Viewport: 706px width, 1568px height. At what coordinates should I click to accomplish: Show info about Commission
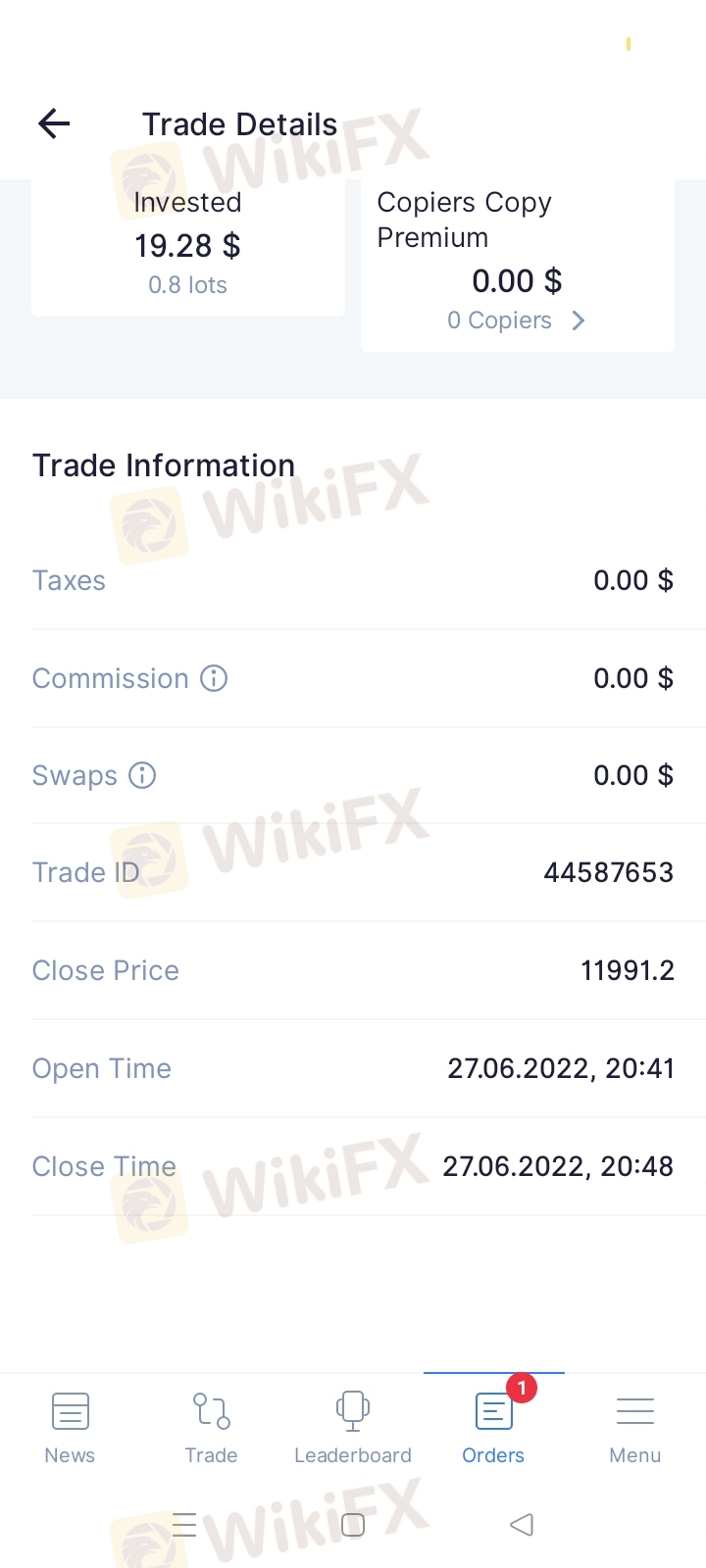click(x=214, y=678)
